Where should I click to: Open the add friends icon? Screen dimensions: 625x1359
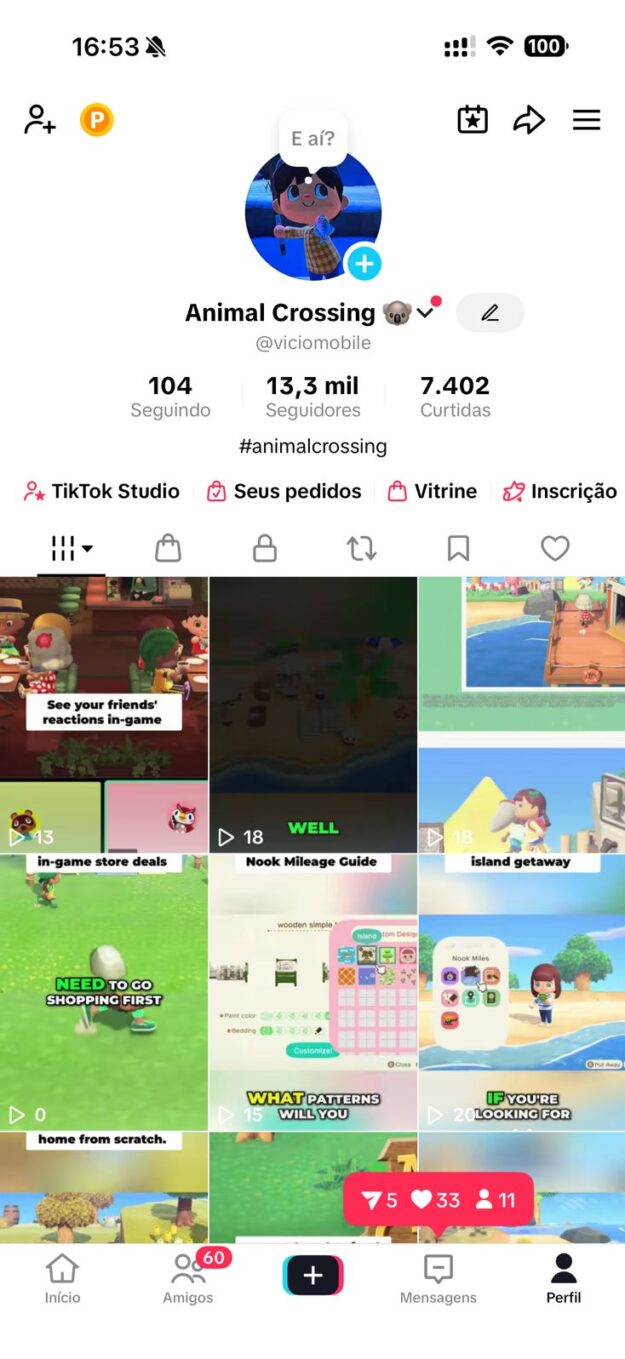[40, 120]
